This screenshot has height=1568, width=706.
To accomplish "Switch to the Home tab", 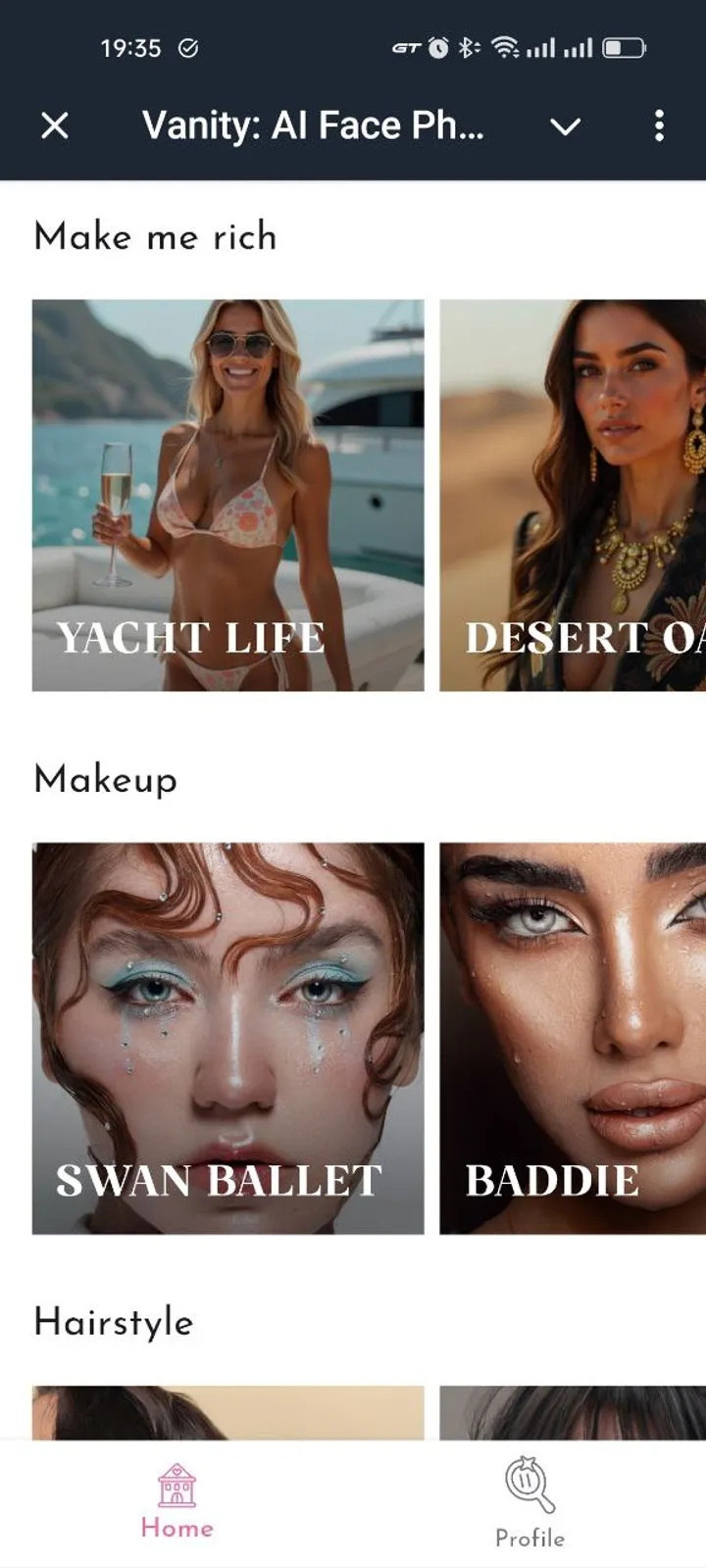I will tap(176, 1501).
